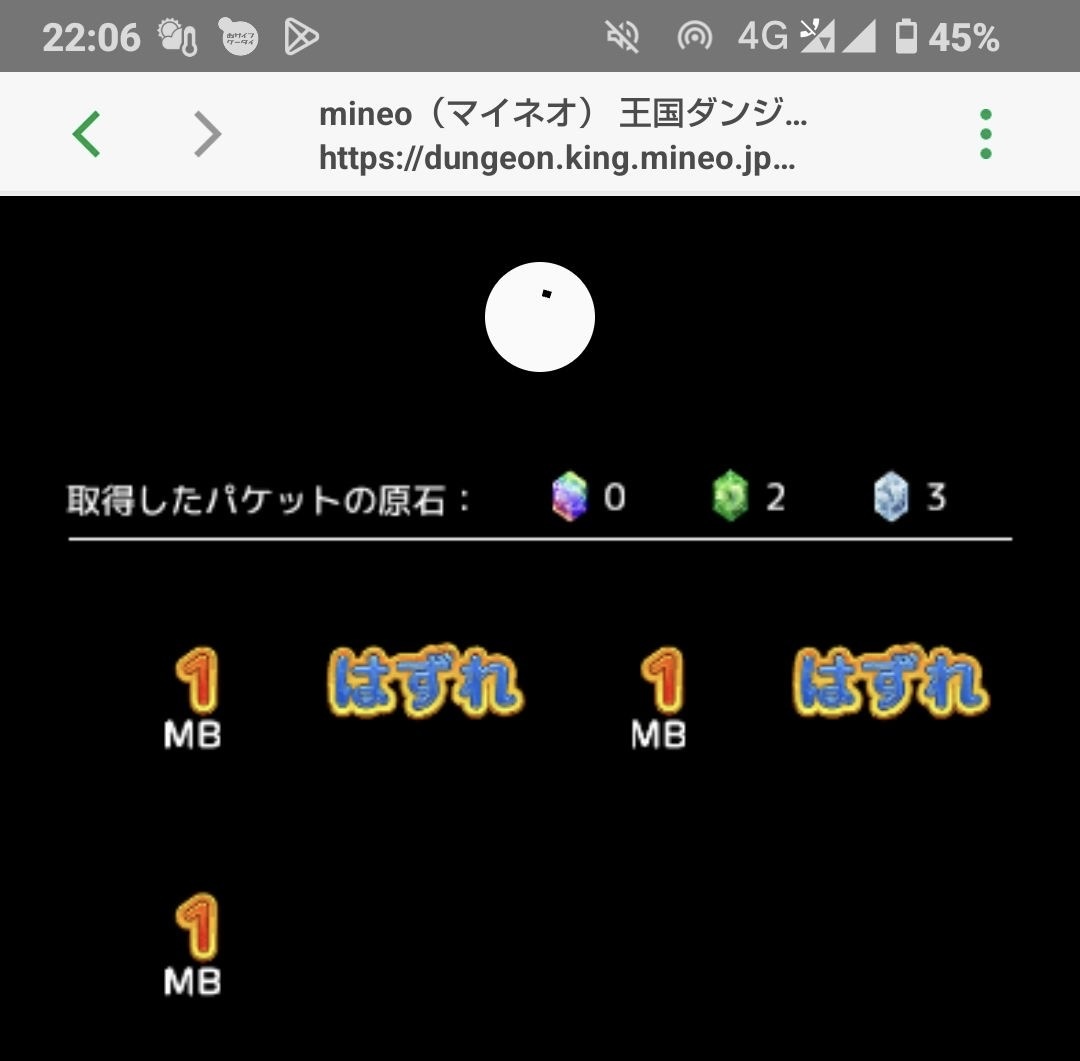Tap the mineo URL title bar
Screen dimensions: 1080x1061
(x=563, y=135)
